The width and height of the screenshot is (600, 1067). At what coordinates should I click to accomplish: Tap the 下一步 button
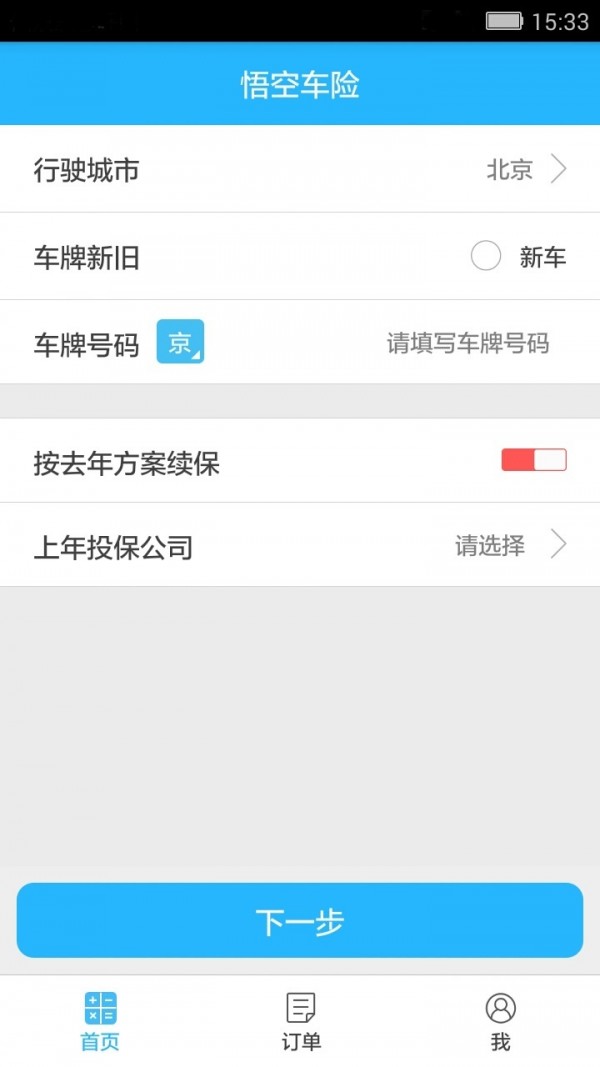tap(300, 921)
